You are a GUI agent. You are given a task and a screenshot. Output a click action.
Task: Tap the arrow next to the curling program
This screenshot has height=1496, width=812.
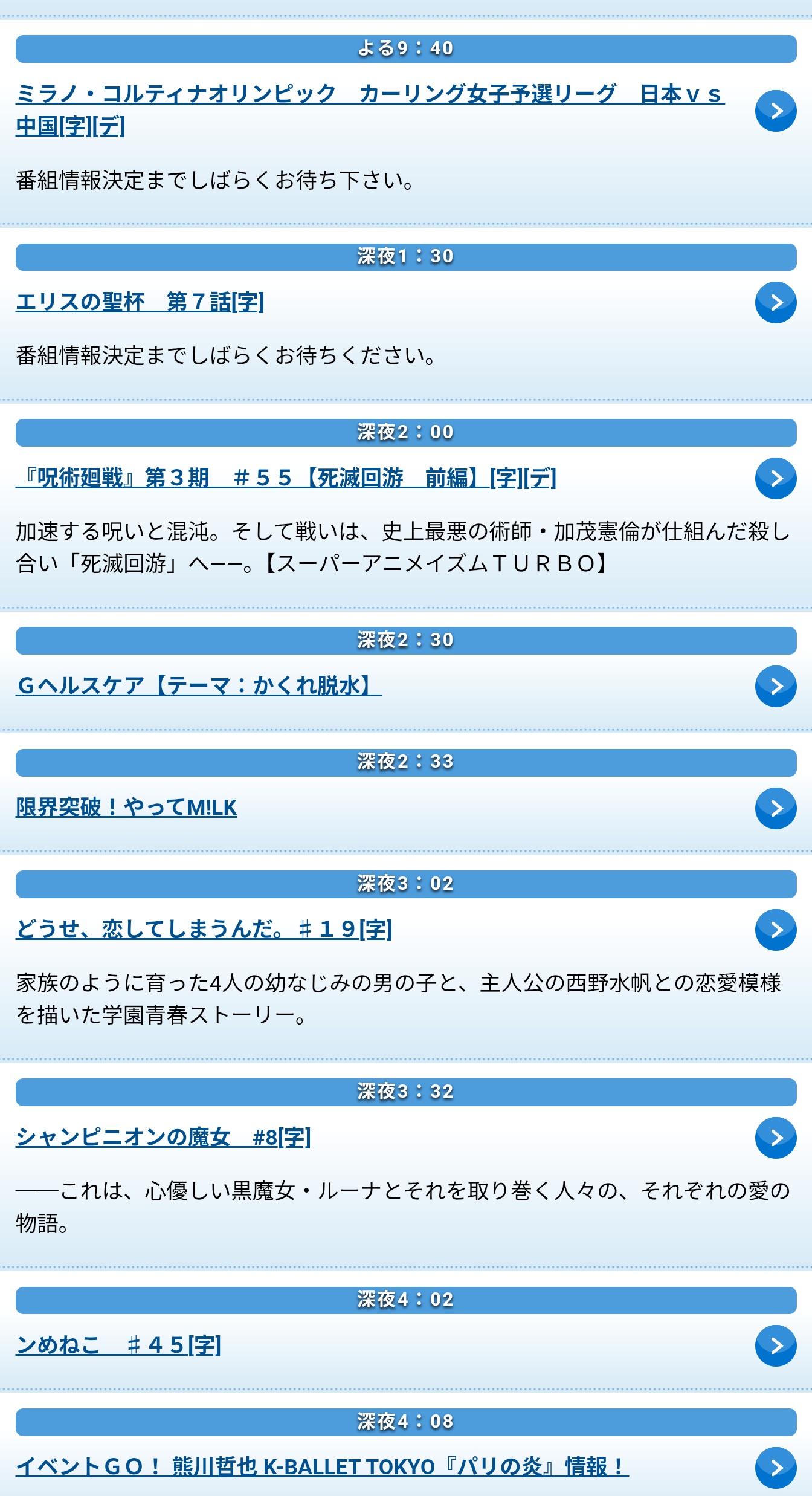tap(775, 111)
